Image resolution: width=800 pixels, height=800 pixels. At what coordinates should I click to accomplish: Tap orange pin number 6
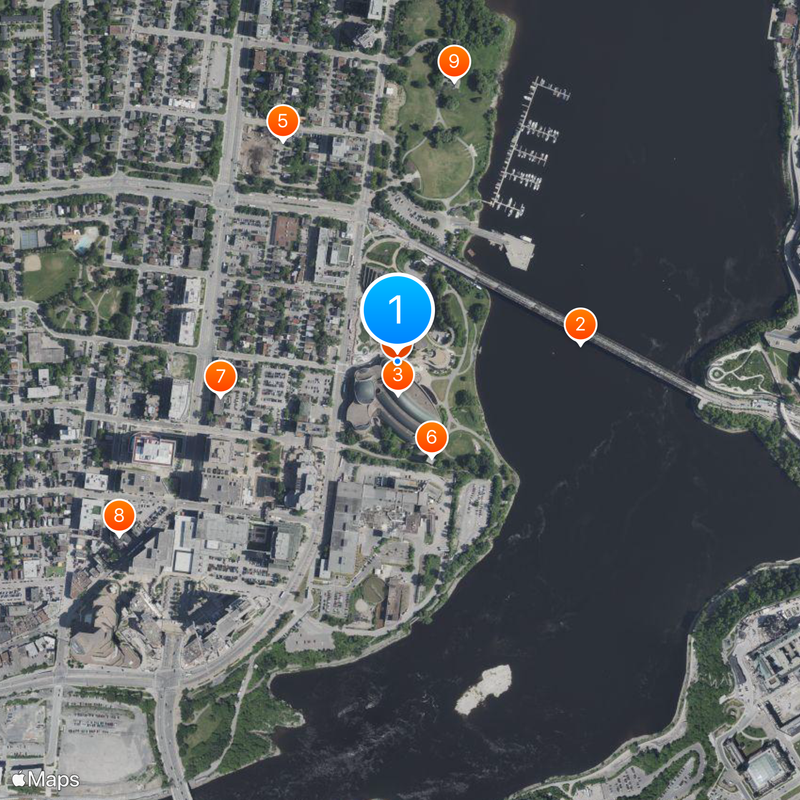coord(432,437)
